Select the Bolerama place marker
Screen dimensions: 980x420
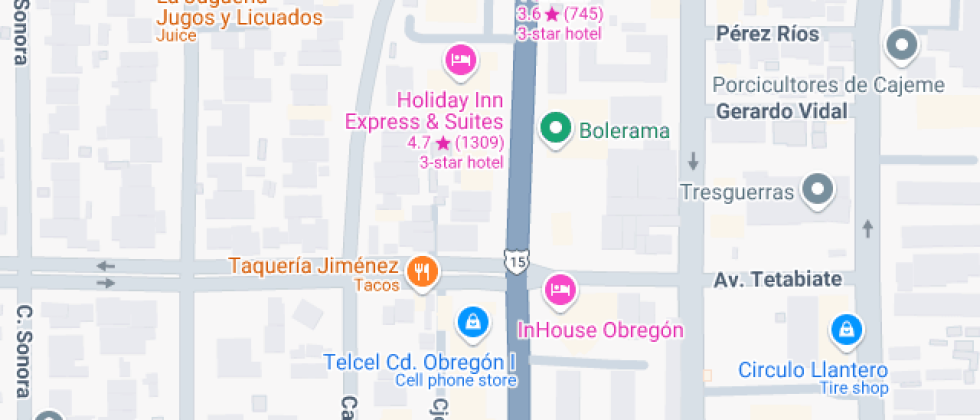pyautogui.click(x=553, y=128)
